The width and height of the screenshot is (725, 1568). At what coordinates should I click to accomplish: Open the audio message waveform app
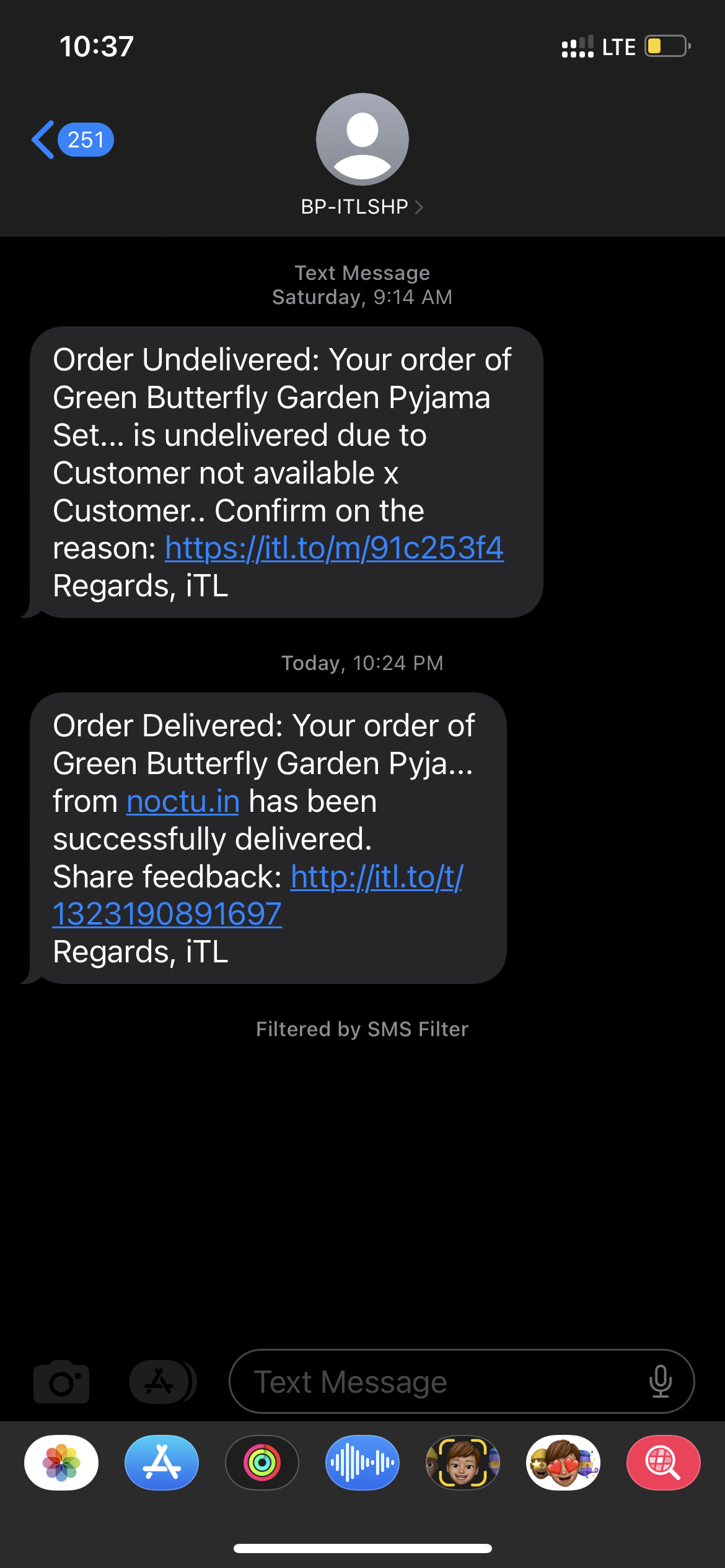(362, 1463)
